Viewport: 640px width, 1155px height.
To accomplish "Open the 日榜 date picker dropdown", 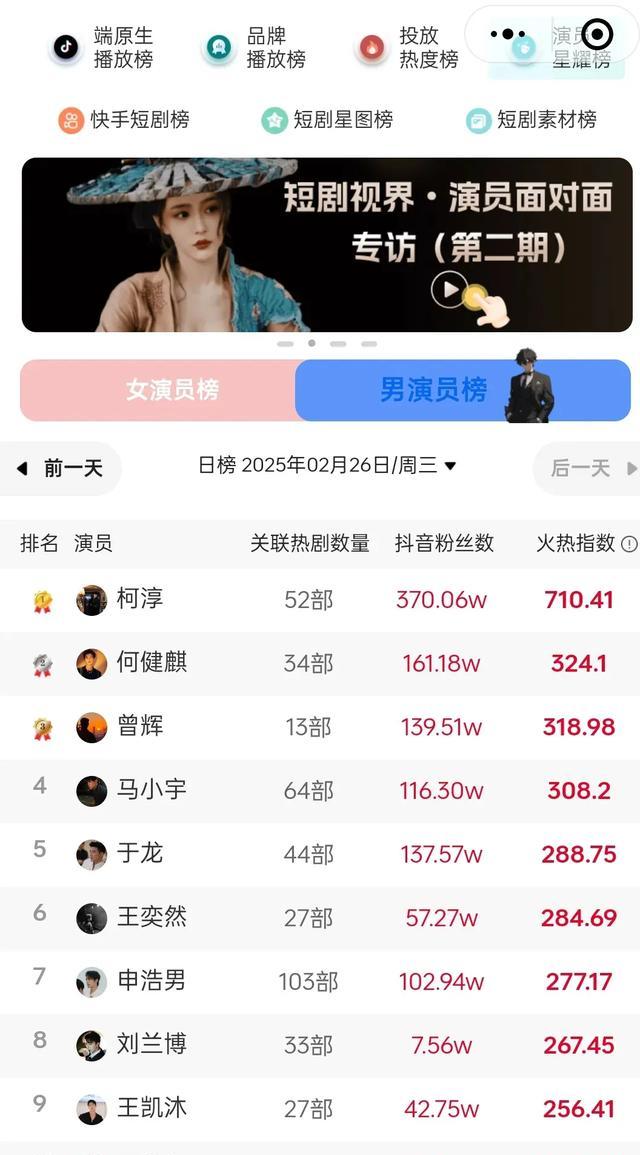I will (327, 465).
